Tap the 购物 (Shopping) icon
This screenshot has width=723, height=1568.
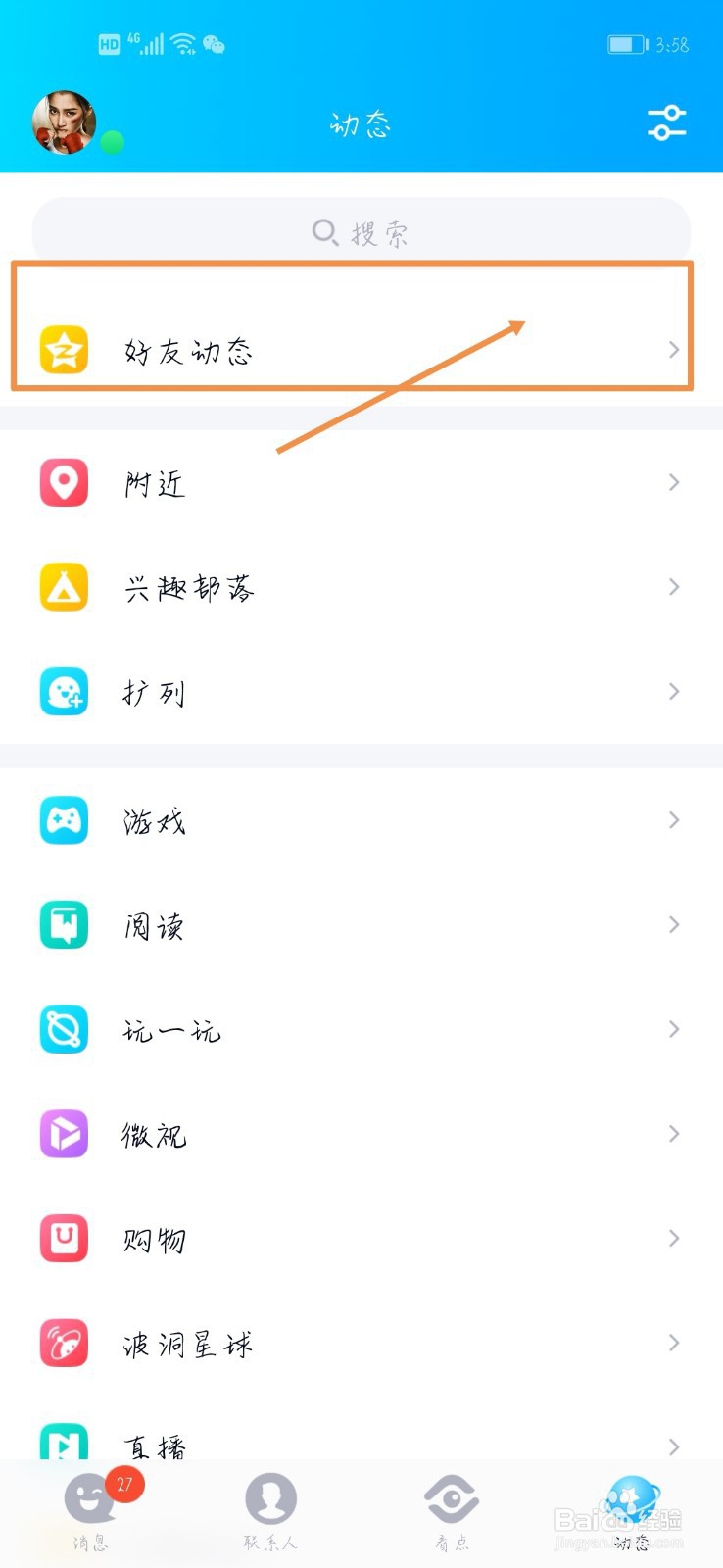point(63,1239)
